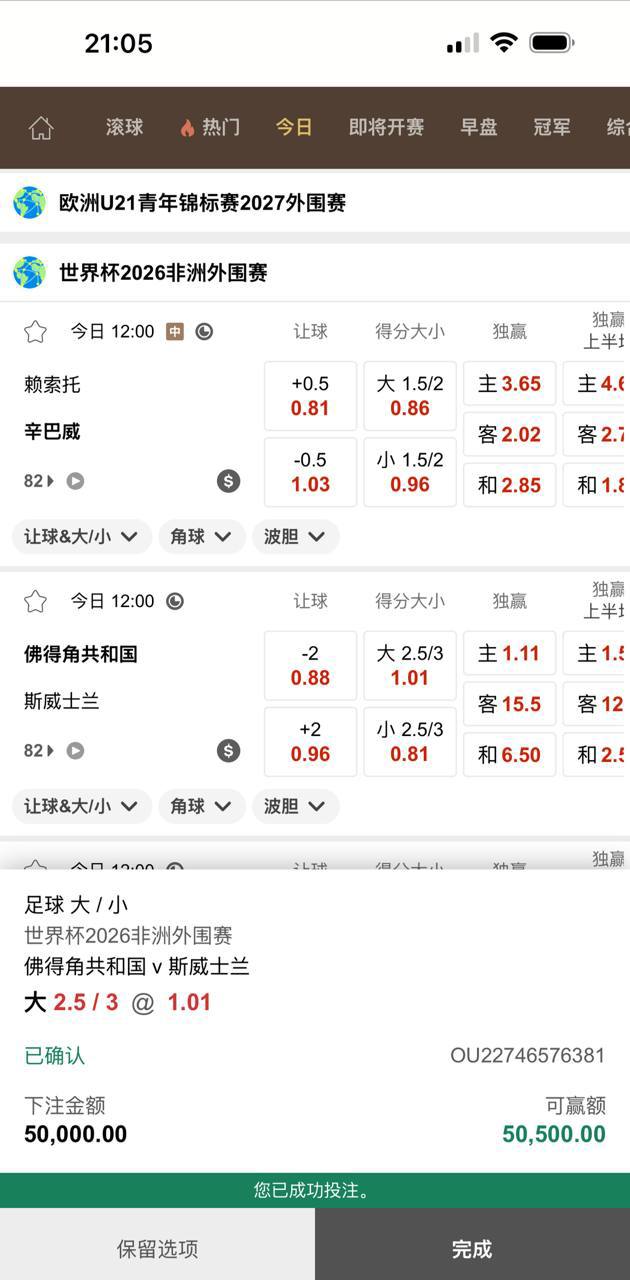Screen dimensions: 630x1280
Task: Choose 和 6.50 draw odds
Action: tap(509, 755)
